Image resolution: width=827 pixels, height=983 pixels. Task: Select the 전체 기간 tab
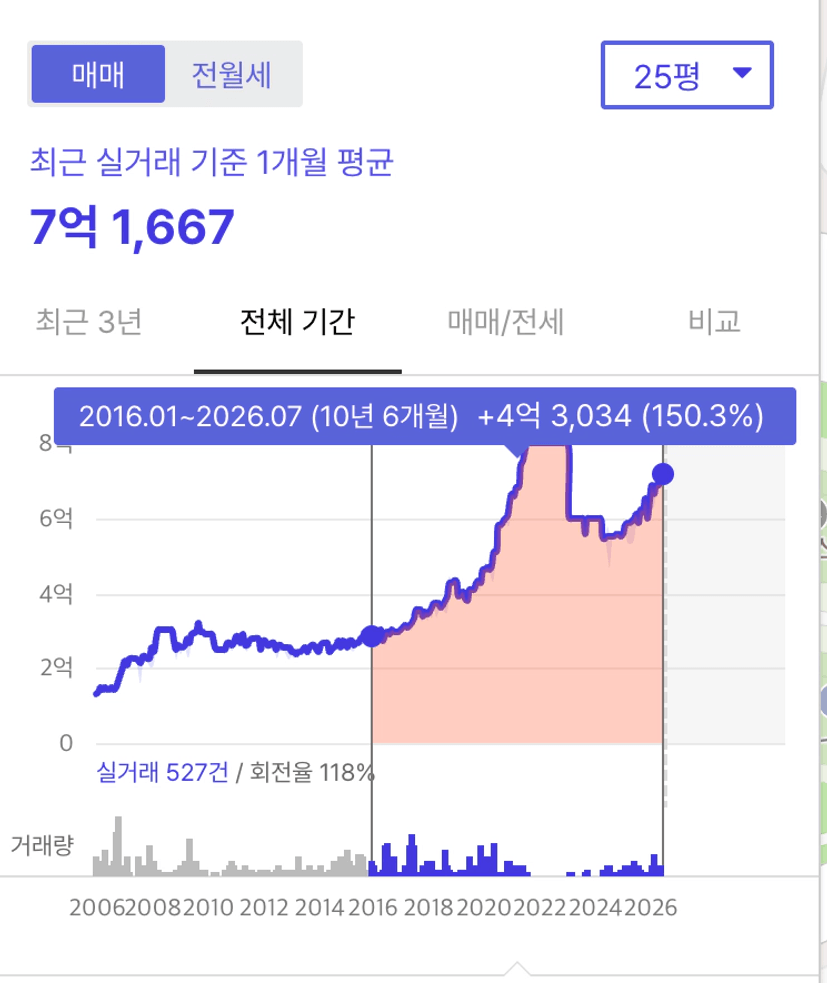coord(298,322)
